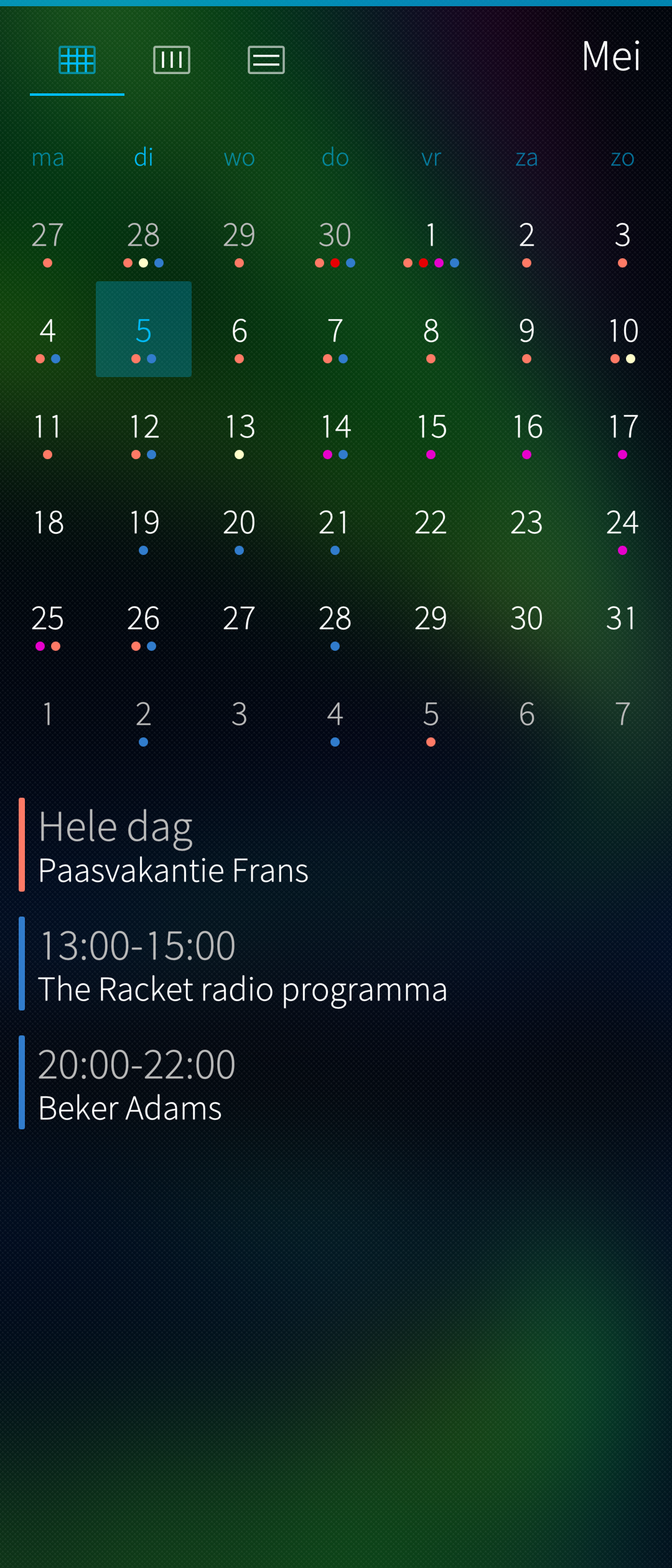Select May 1 with four event dots

click(431, 236)
